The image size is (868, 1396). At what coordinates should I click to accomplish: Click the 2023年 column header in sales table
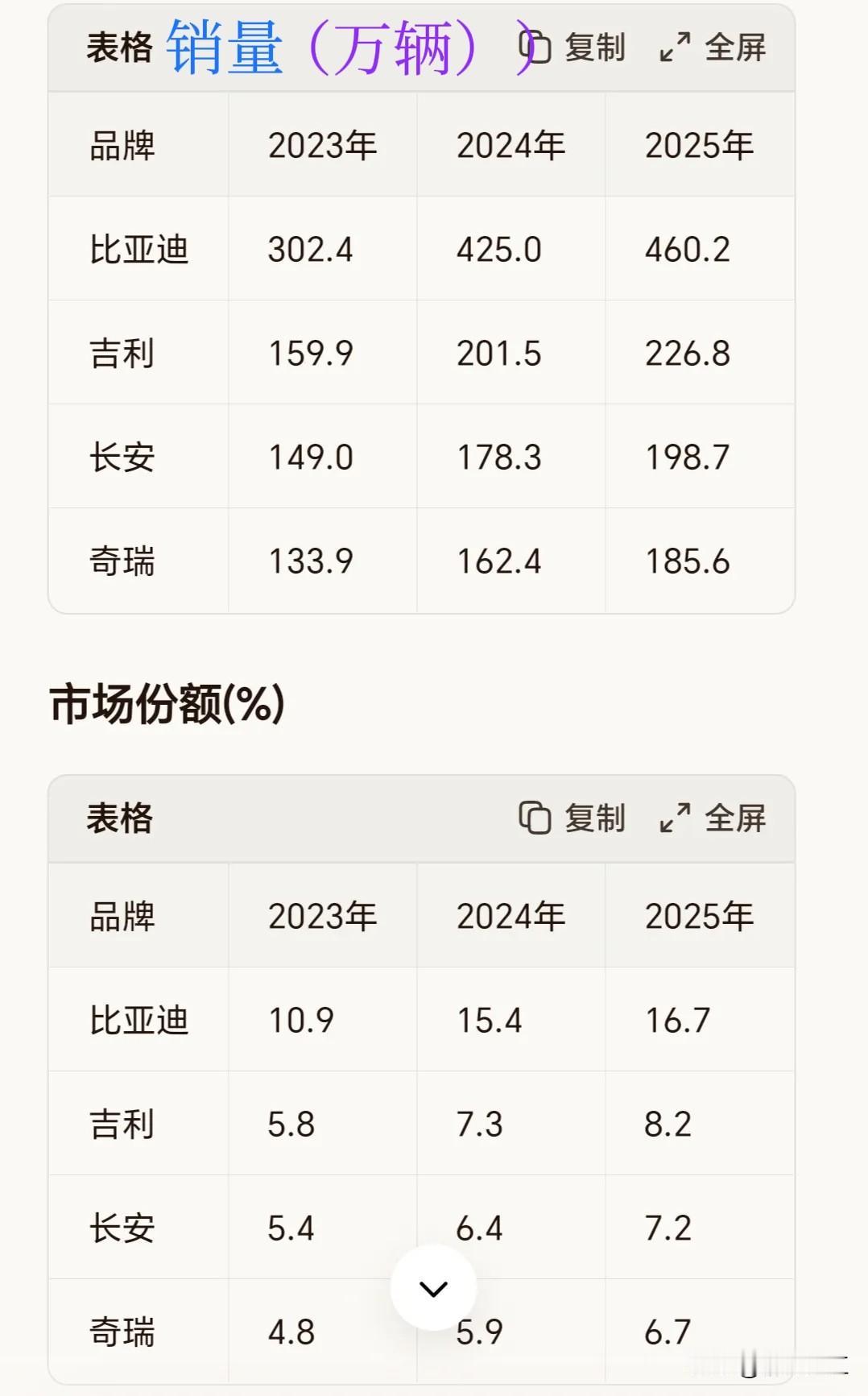tap(322, 147)
